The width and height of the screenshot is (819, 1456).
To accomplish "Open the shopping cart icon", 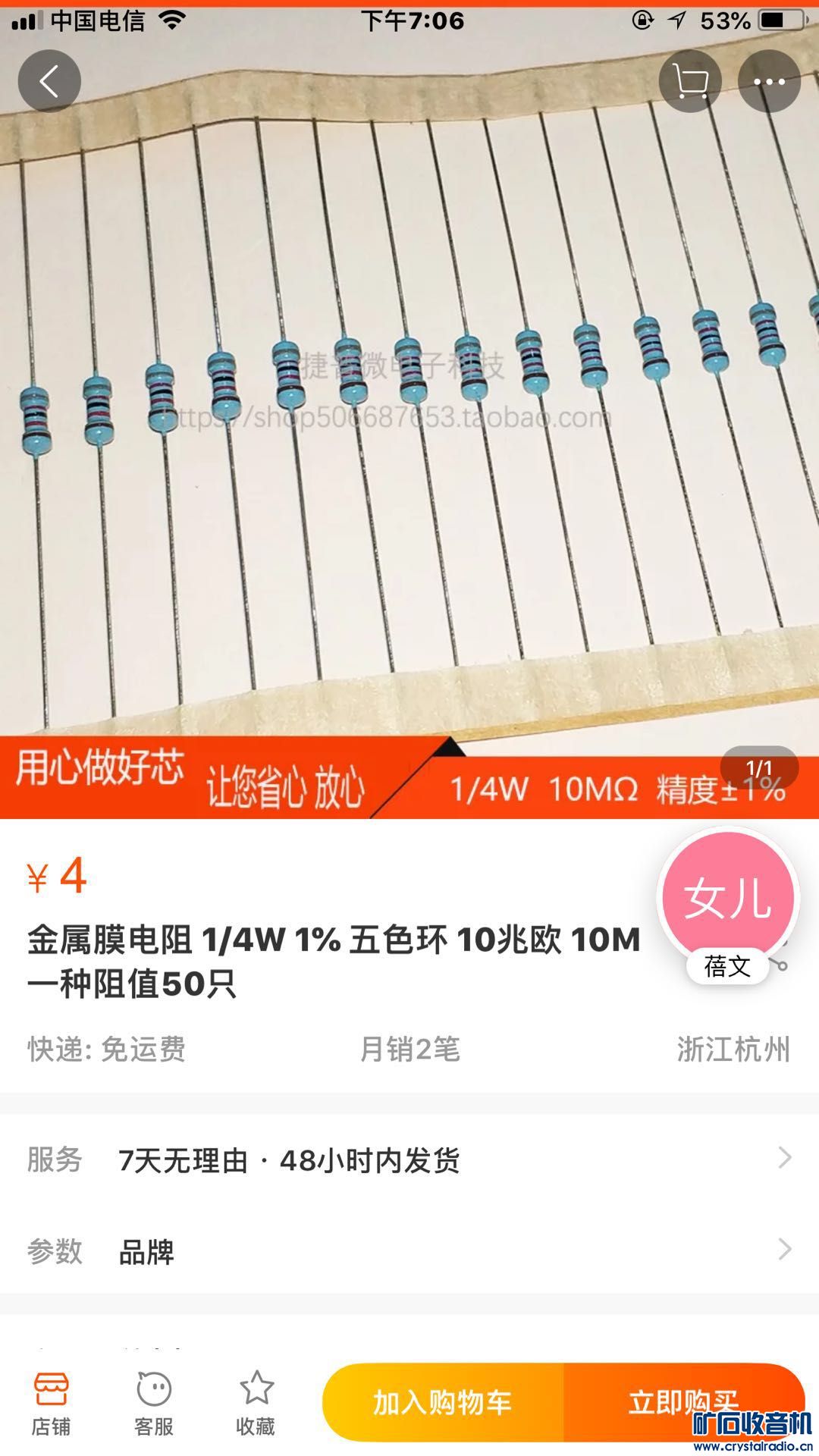I will tap(690, 81).
